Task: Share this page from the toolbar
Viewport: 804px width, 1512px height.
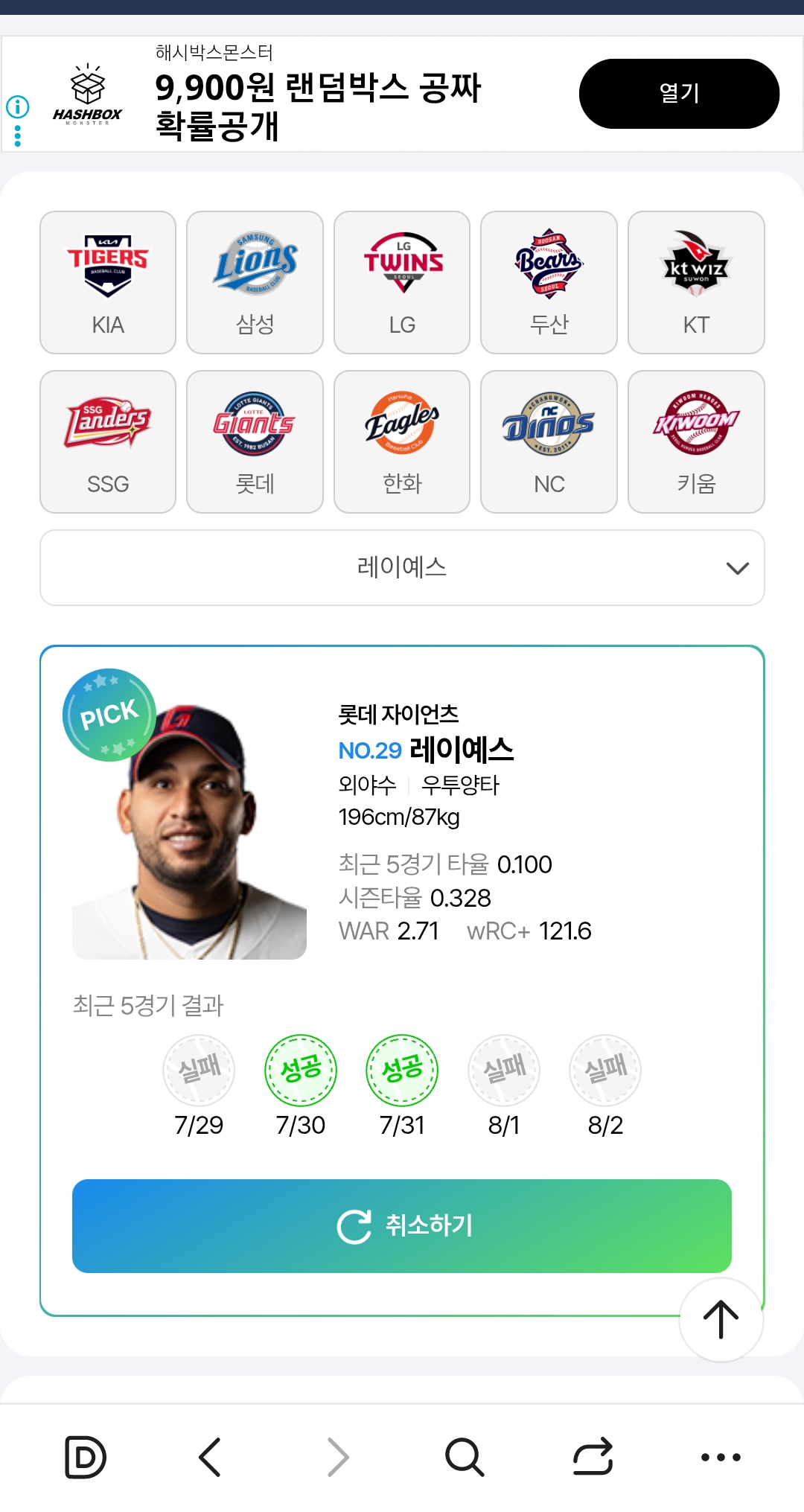Action: point(593,1456)
